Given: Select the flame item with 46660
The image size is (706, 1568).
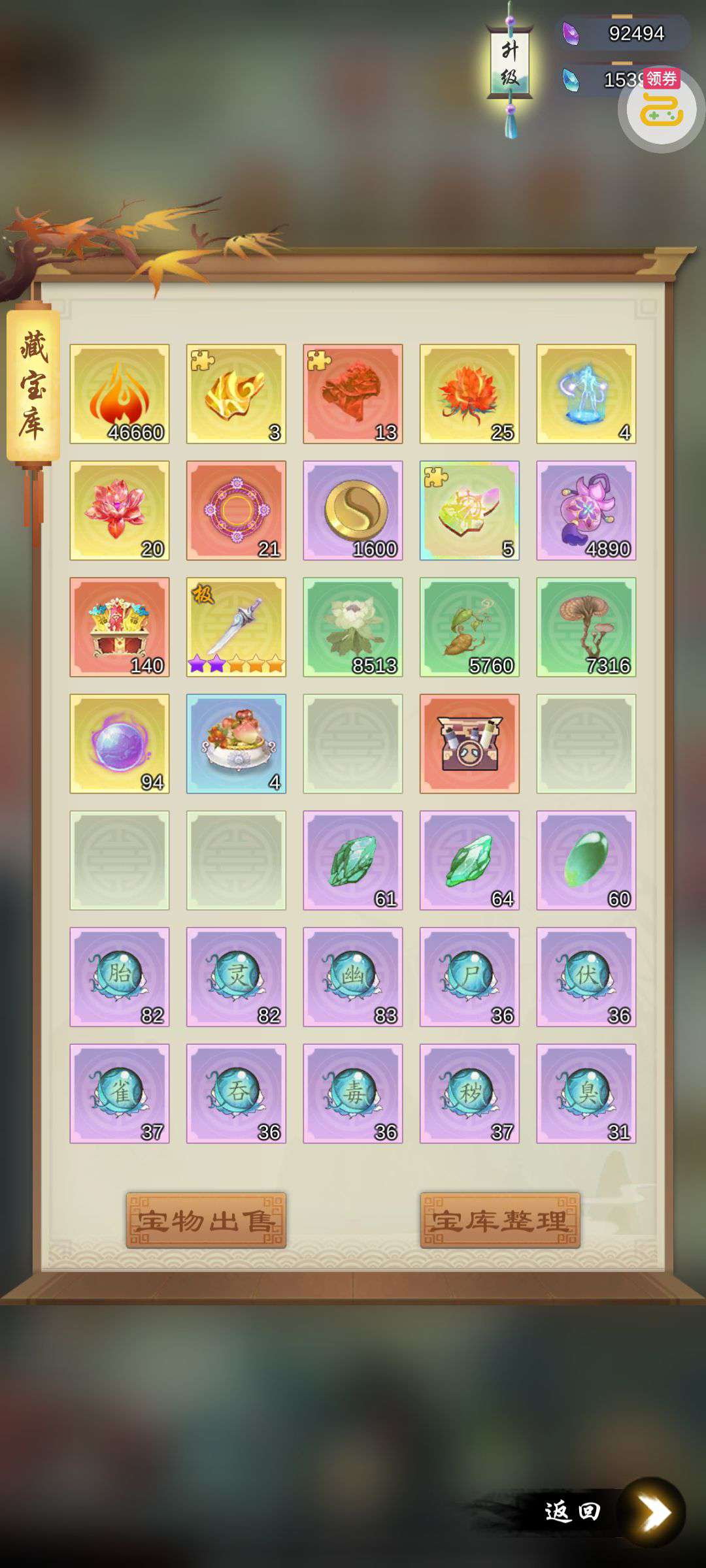Looking at the screenshot, I should tap(120, 394).
